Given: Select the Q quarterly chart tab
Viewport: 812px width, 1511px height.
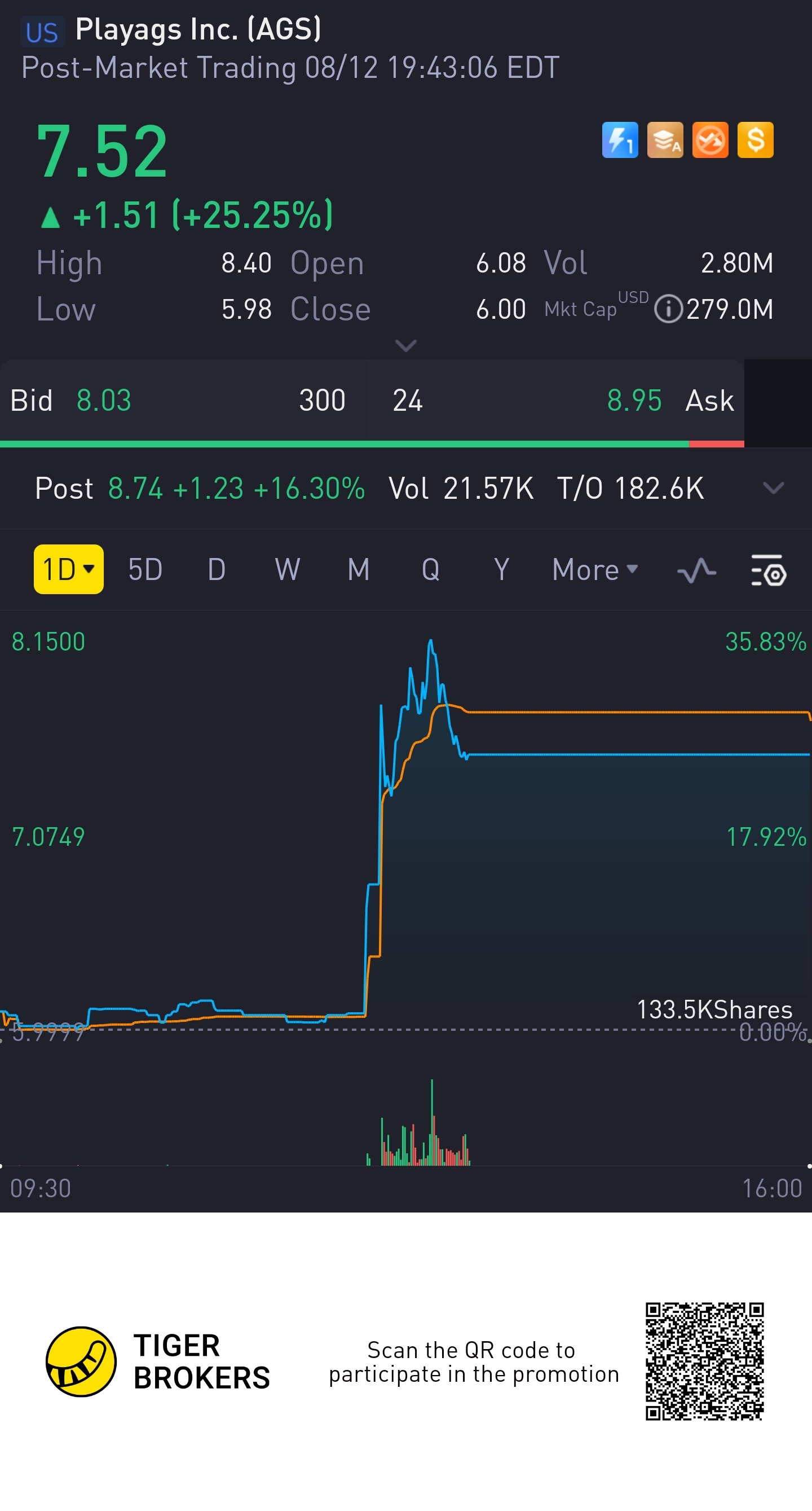Looking at the screenshot, I should [430, 569].
